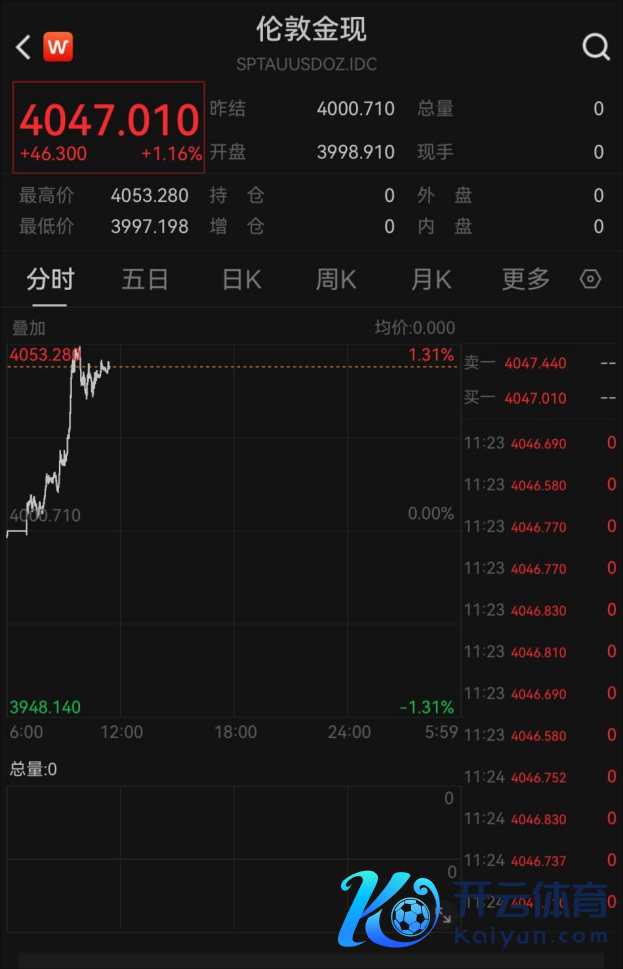Tap the red W badge icon
This screenshot has width=623, height=969.
point(59,46)
